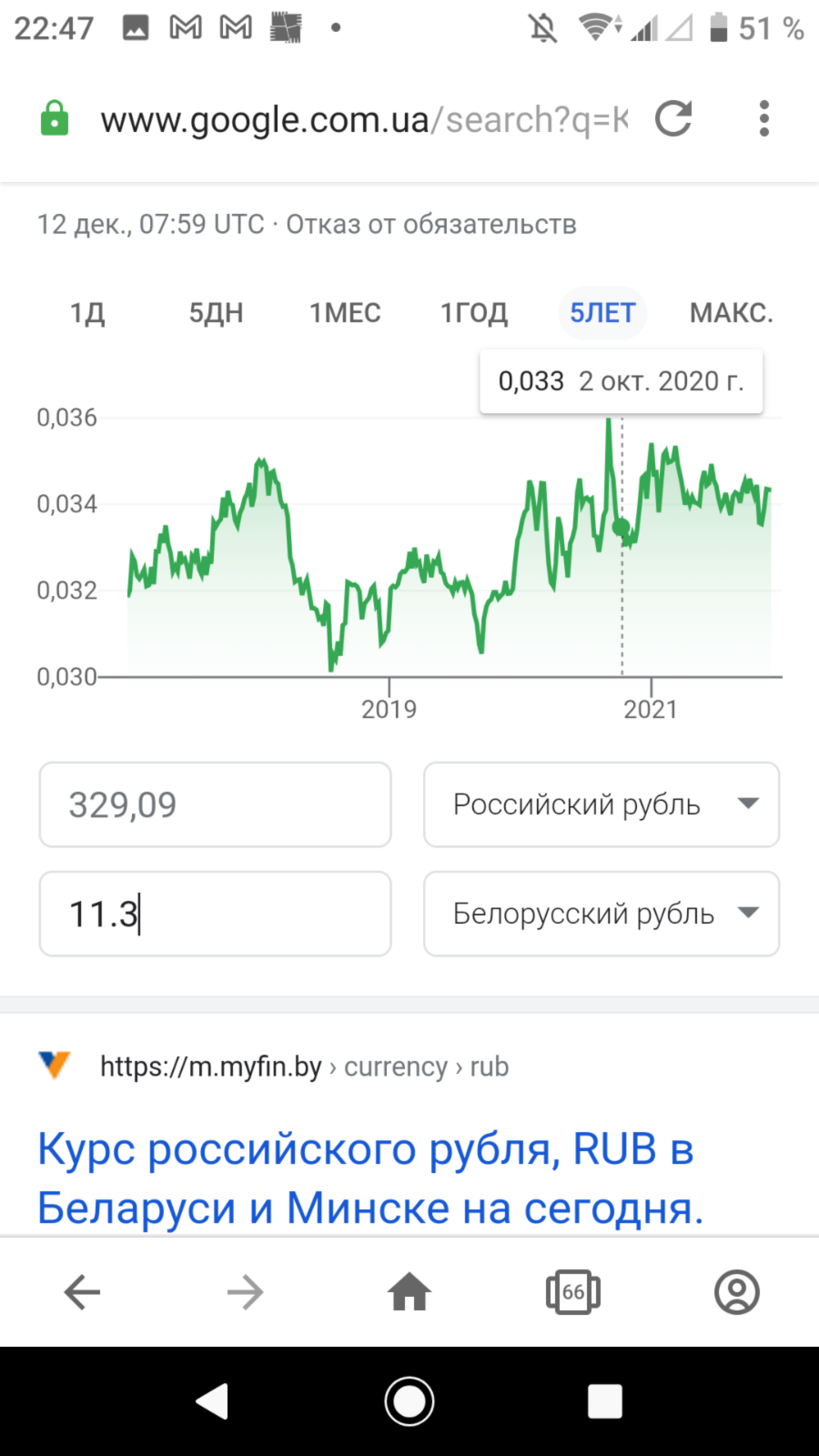
Task: Open the account profile icon
Action: 737,1291
